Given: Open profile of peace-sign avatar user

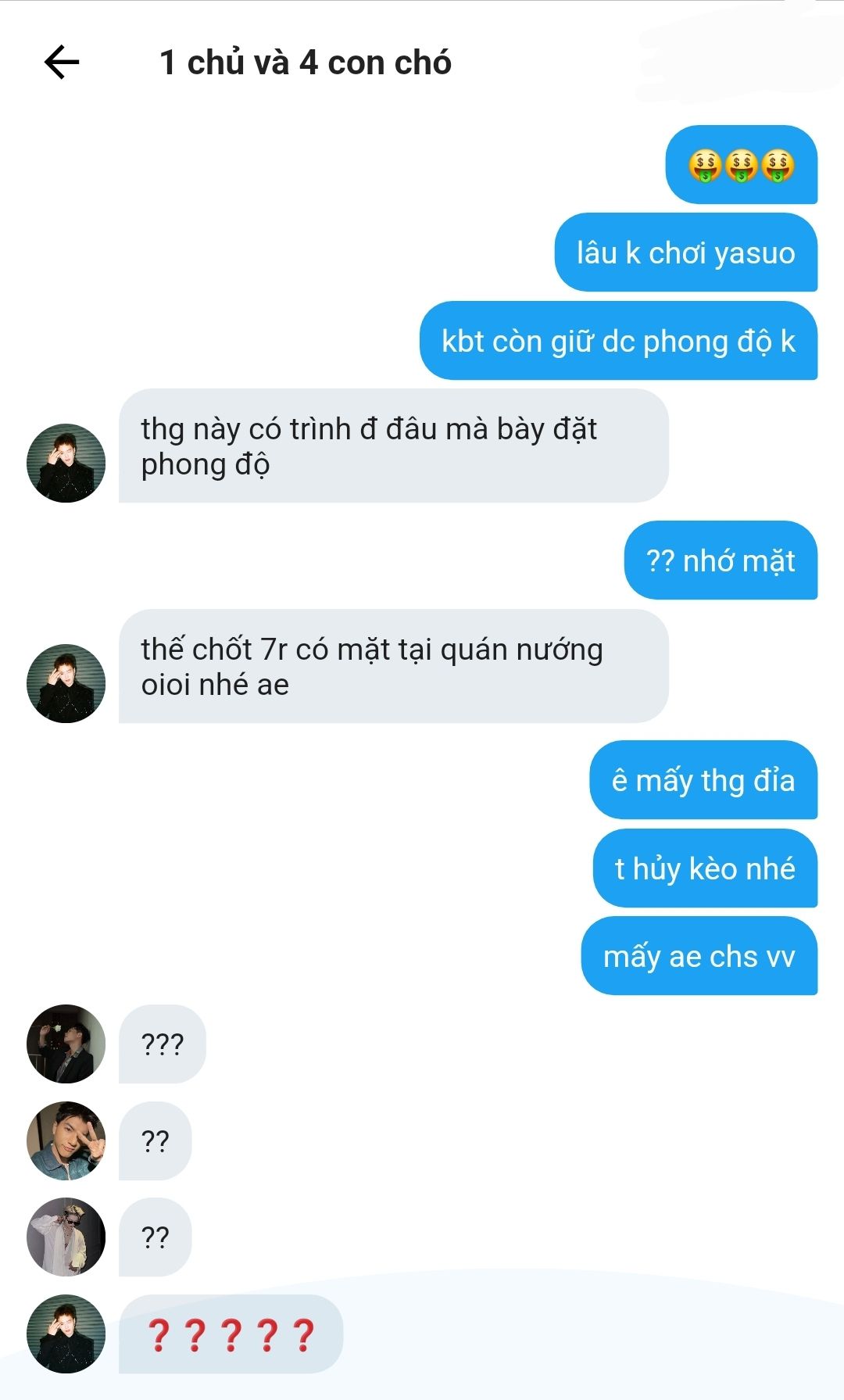Looking at the screenshot, I should coord(66,1140).
